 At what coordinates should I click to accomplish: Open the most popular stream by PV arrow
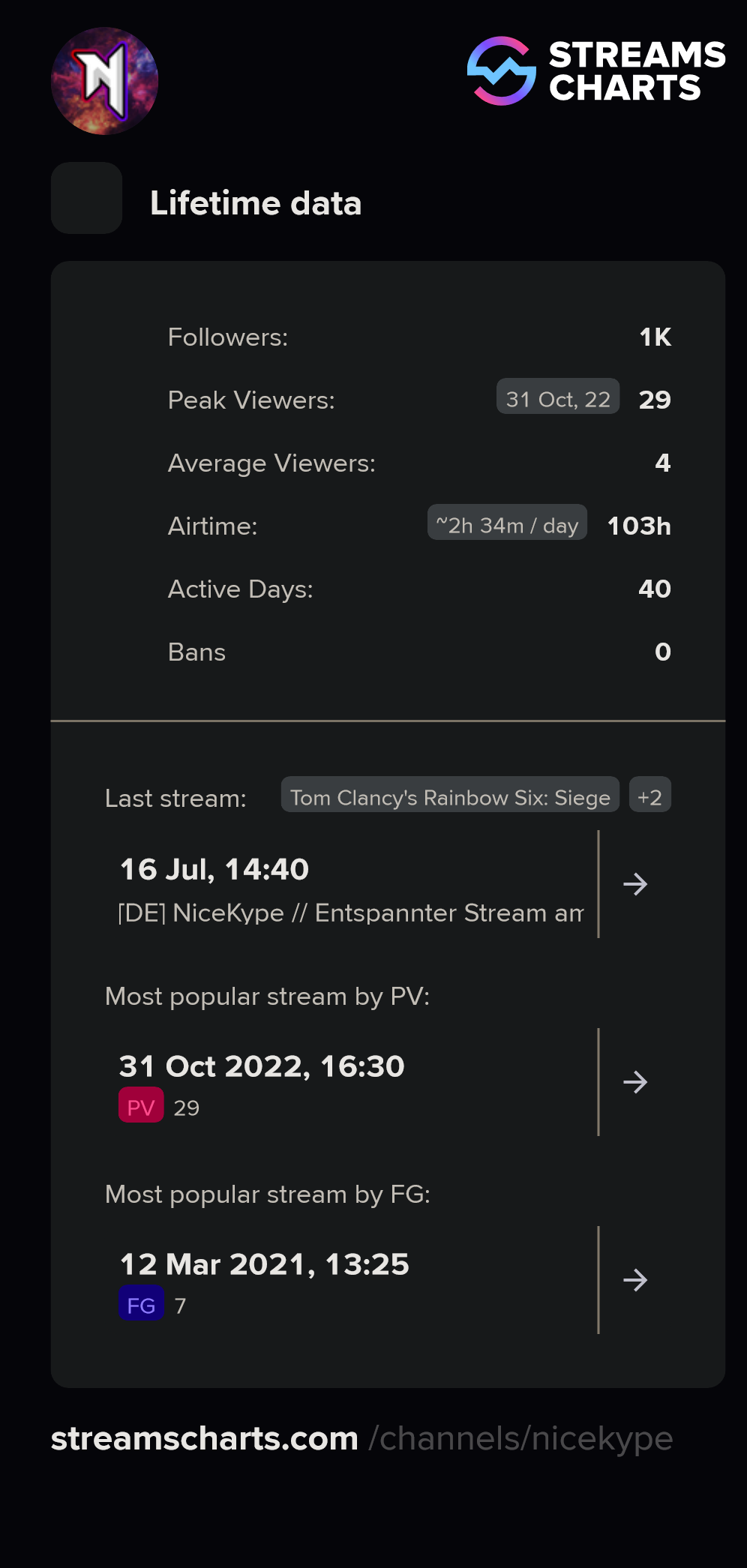[x=637, y=1082]
